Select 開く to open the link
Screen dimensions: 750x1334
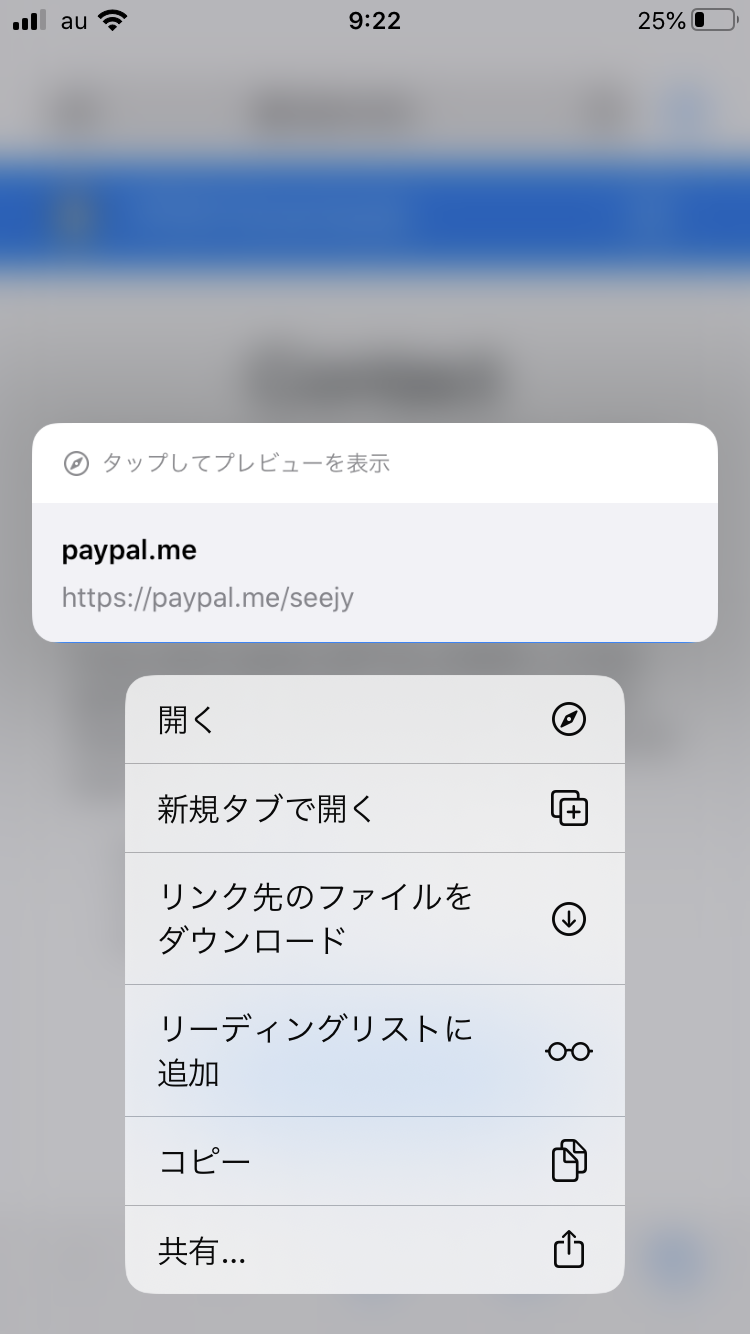(x=374, y=720)
